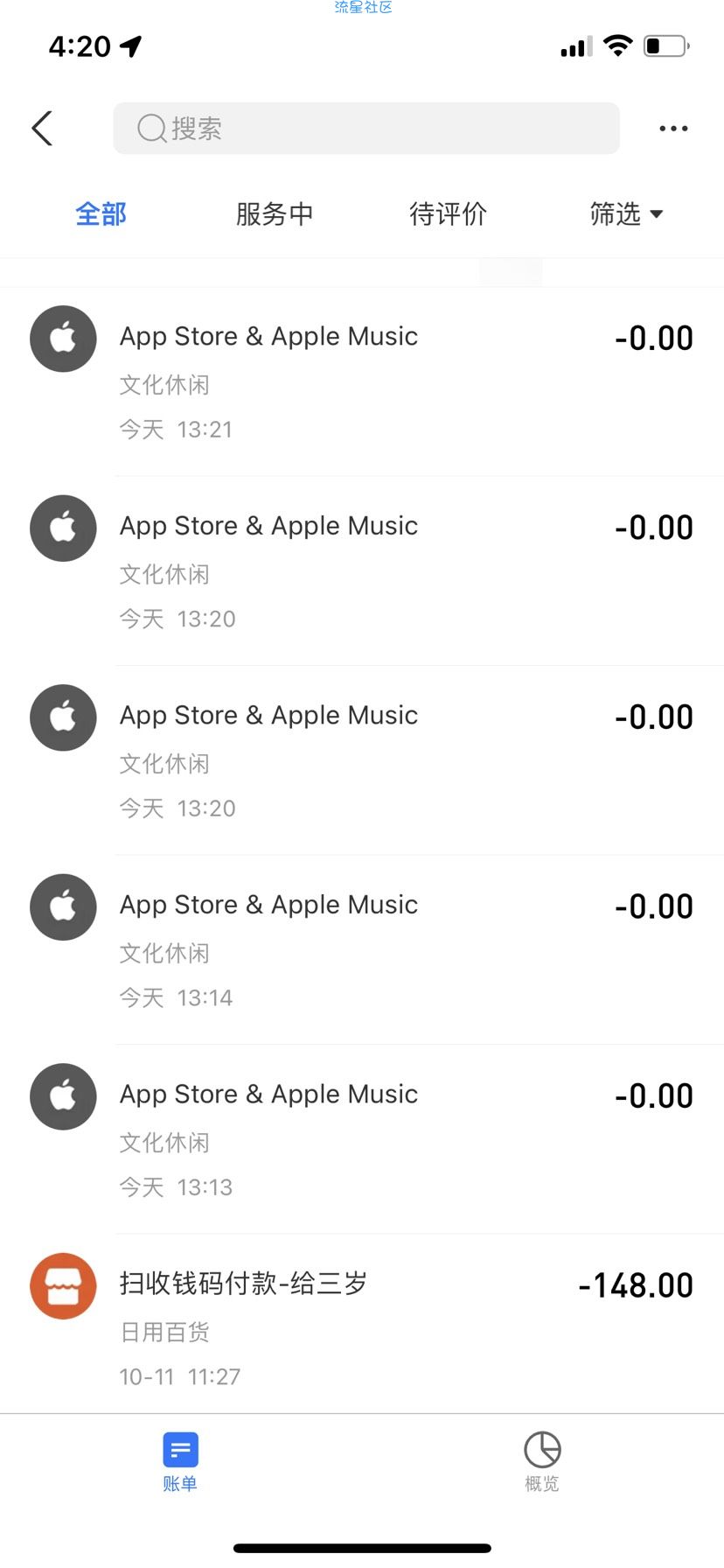Expand the 筛选 filter dropdown
Viewport: 724px width, 1568px height.
pyautogui.click(x=626, y=214)
